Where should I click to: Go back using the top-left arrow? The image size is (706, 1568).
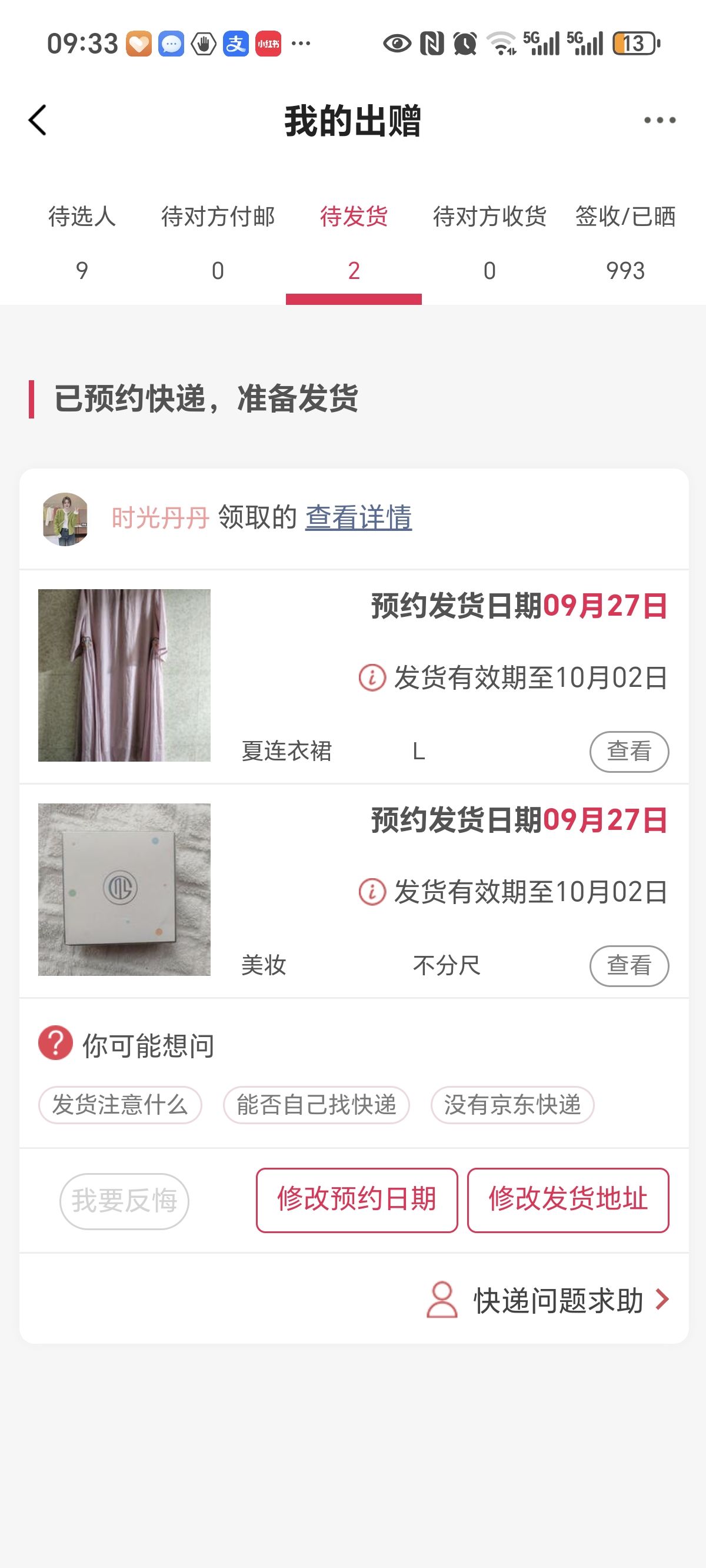point(38,120)
